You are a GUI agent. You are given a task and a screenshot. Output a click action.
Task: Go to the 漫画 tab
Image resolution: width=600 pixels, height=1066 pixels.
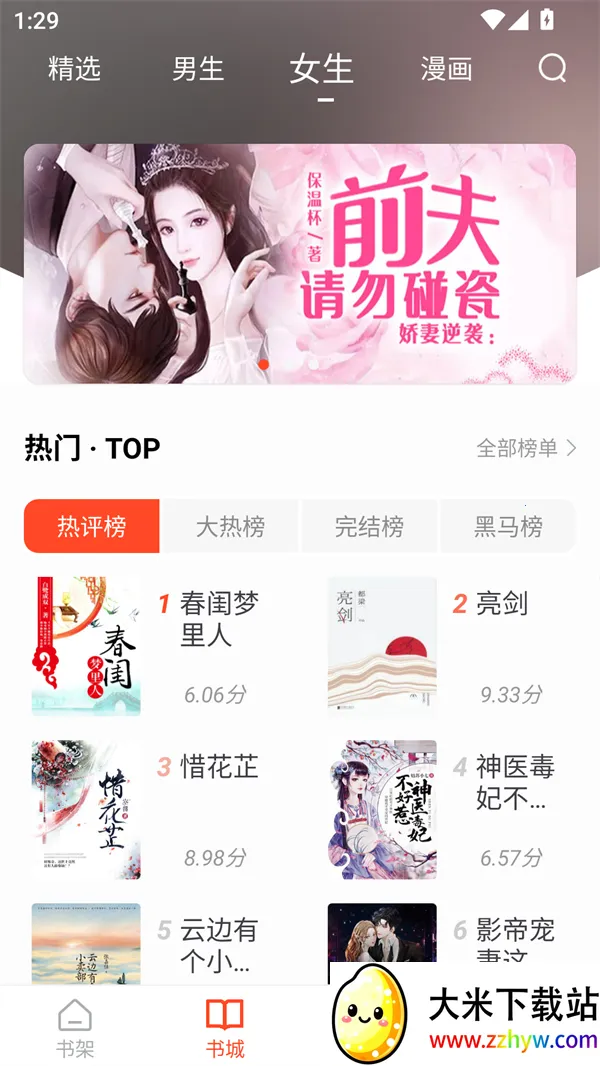point(446,69)
